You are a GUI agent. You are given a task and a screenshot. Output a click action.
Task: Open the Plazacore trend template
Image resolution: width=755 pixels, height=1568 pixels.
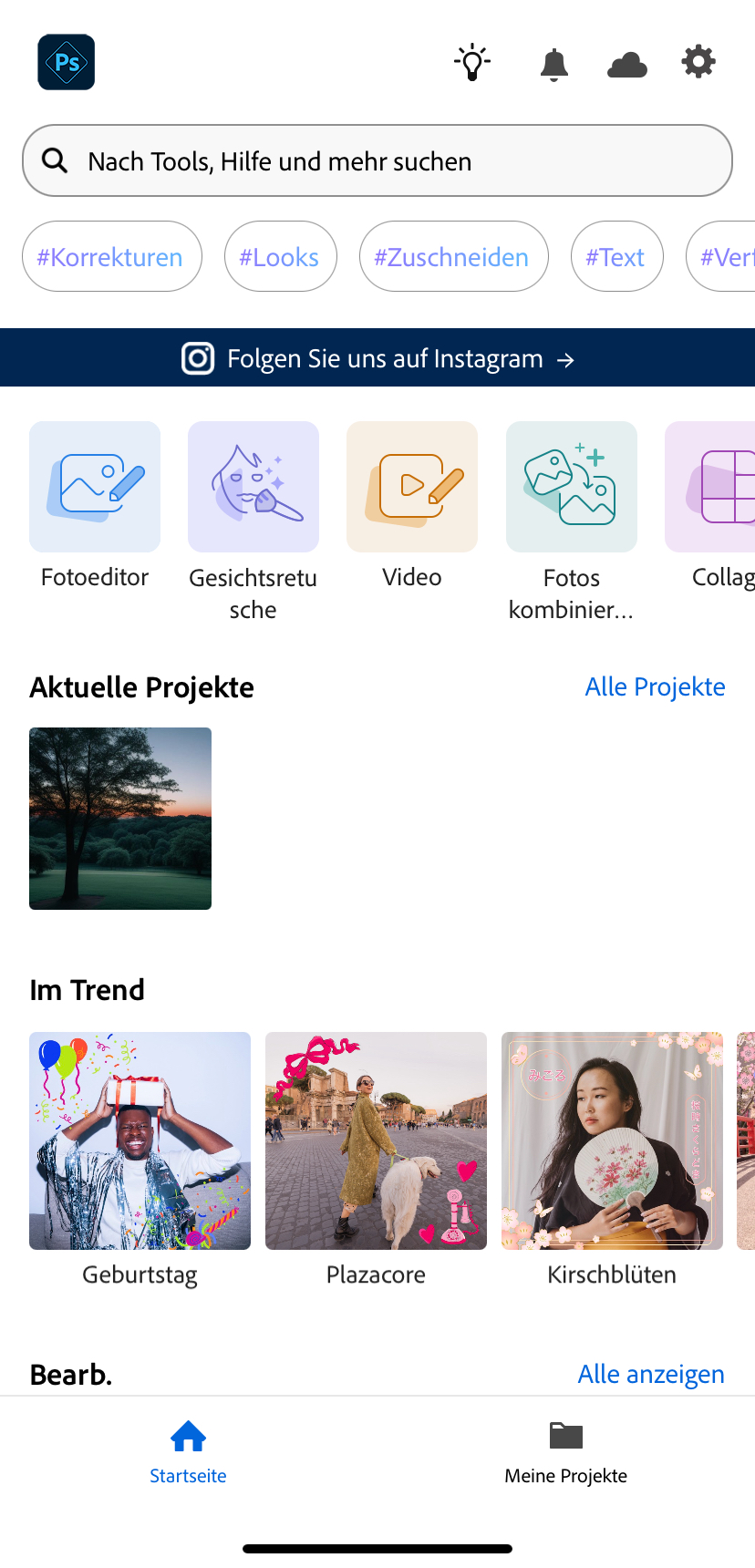pos(376,1141)
